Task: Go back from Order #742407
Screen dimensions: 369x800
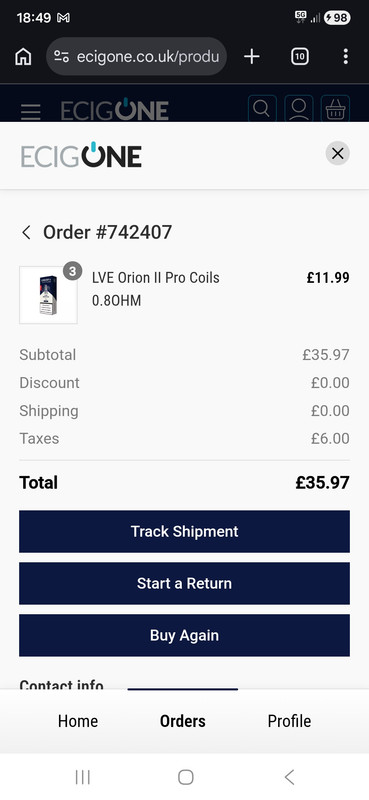Action: (27, 233)
